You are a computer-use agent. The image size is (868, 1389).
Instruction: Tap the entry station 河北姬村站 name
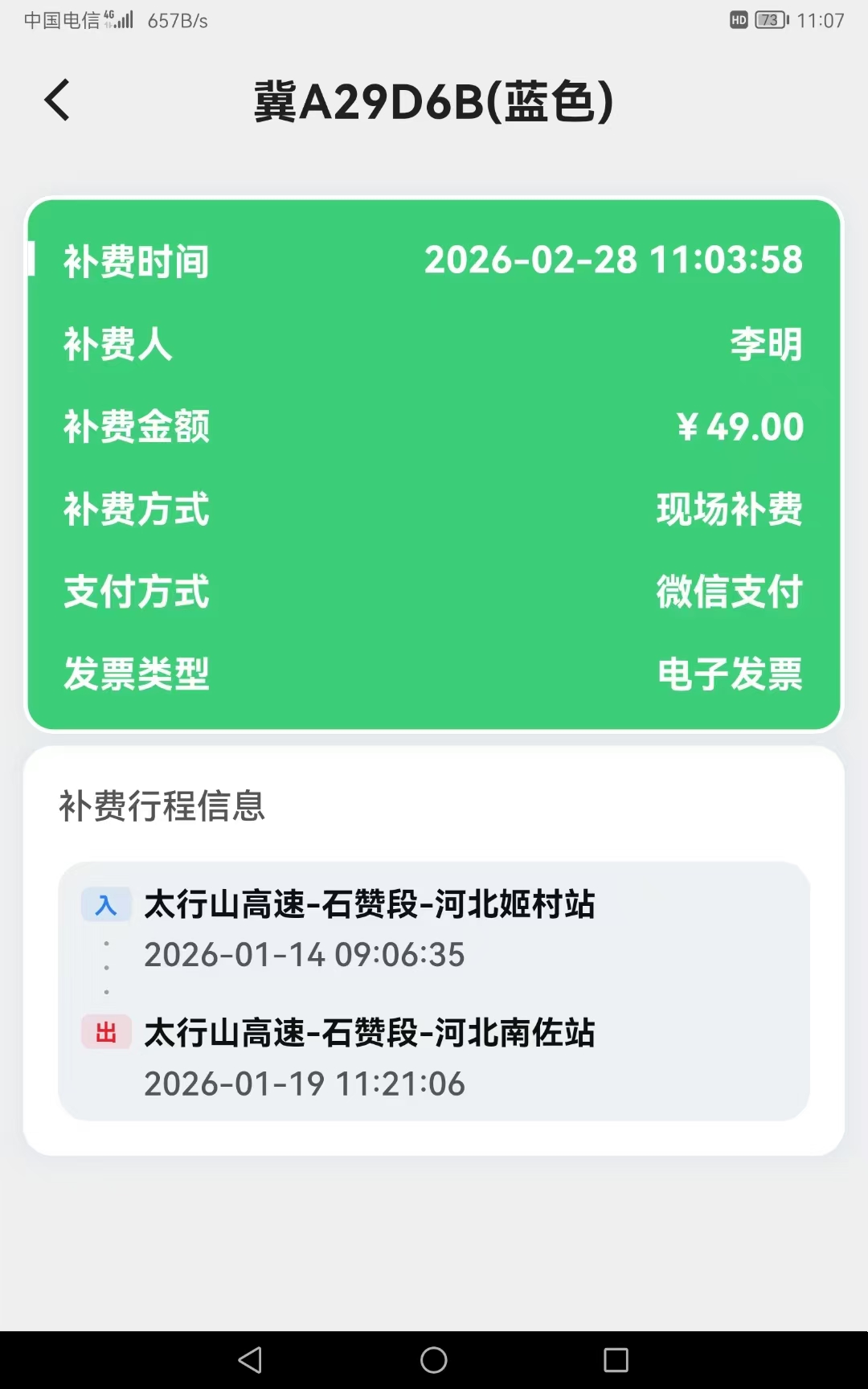point(369,903)
